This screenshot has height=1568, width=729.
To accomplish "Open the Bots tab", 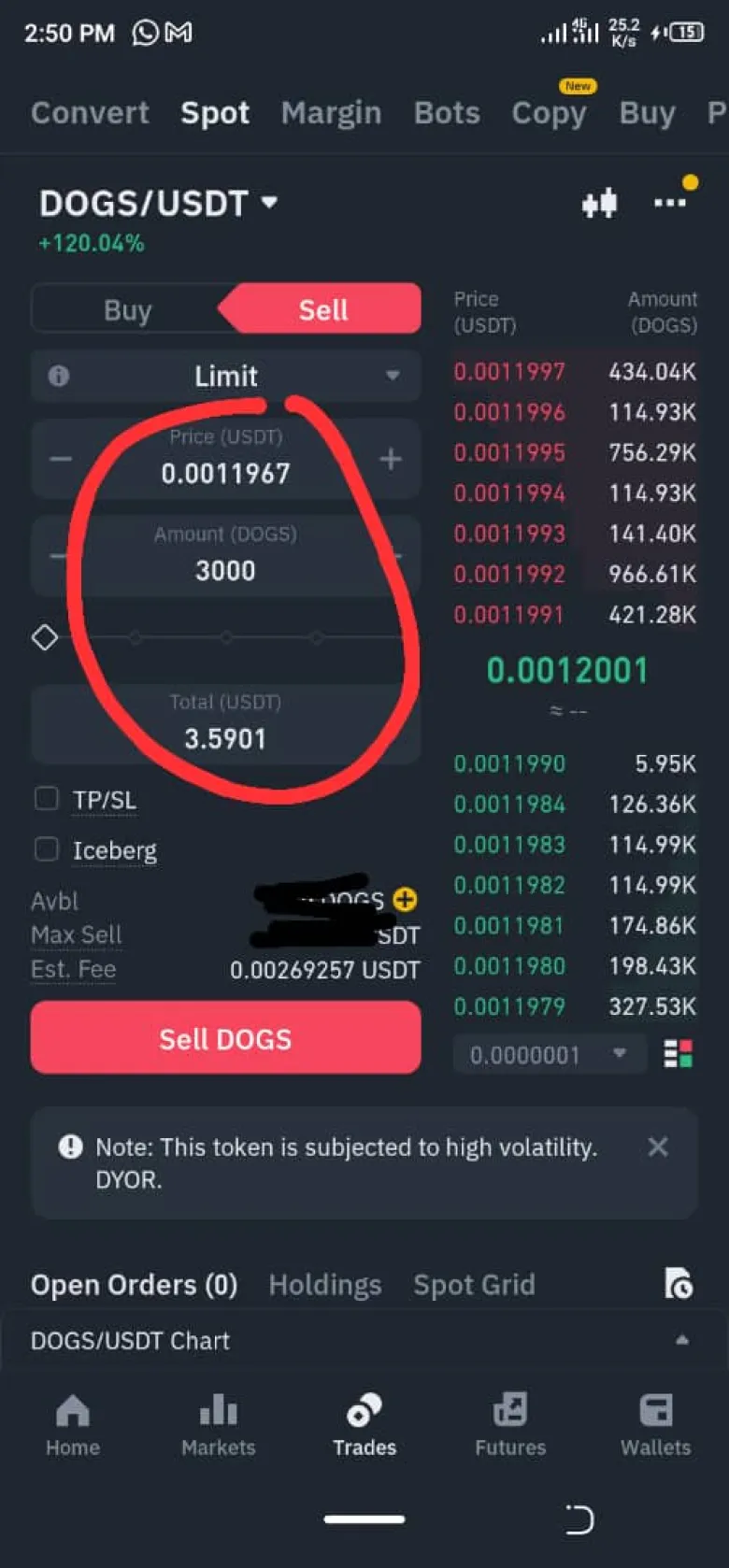I will tap(447, 113).
